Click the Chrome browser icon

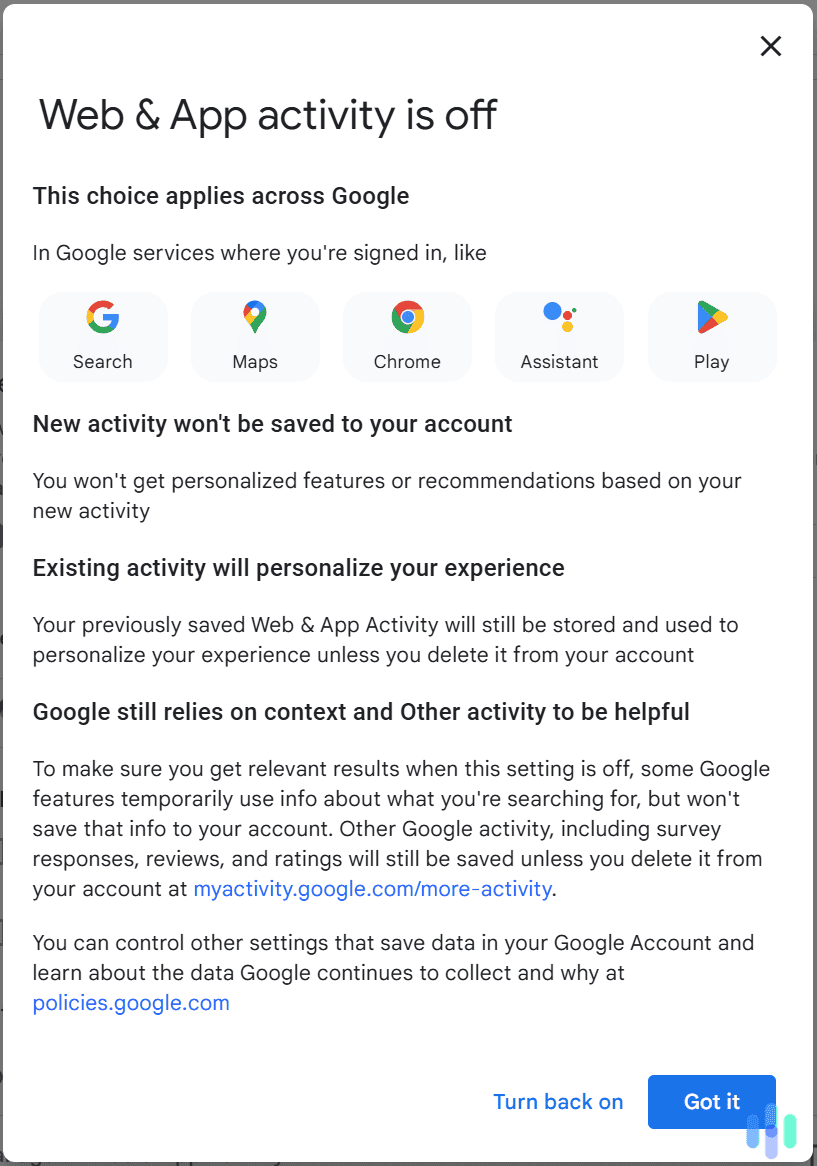tap(407, 316)
